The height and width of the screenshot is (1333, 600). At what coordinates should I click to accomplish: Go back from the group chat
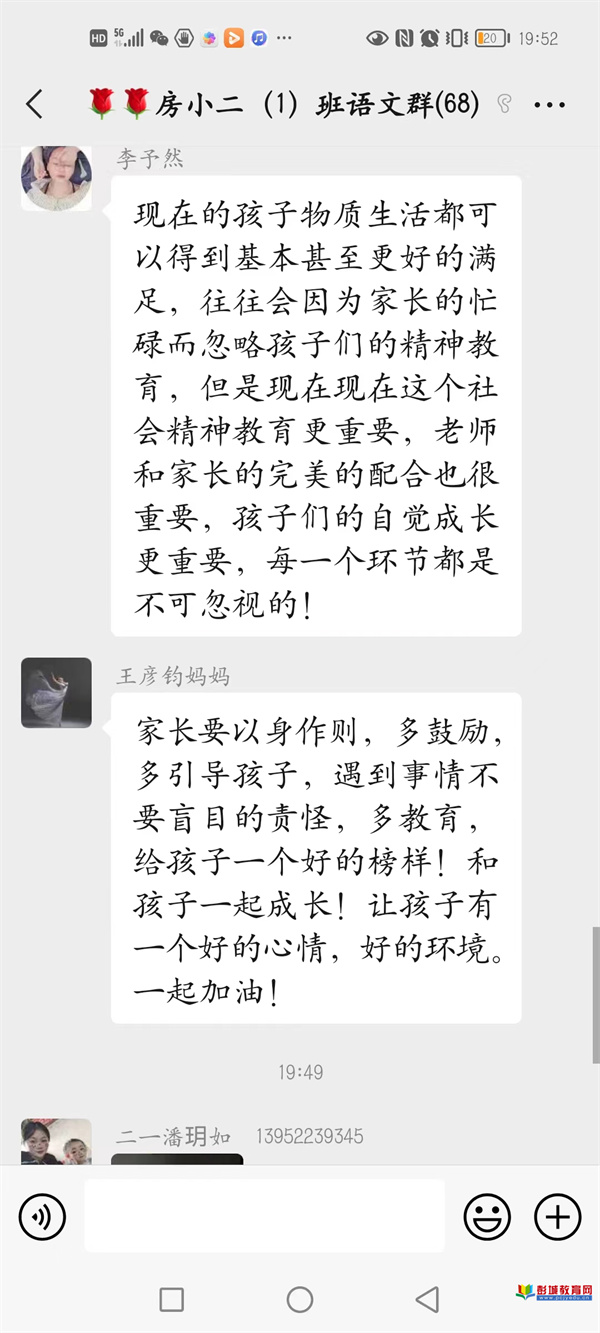[x=34, y=104]
